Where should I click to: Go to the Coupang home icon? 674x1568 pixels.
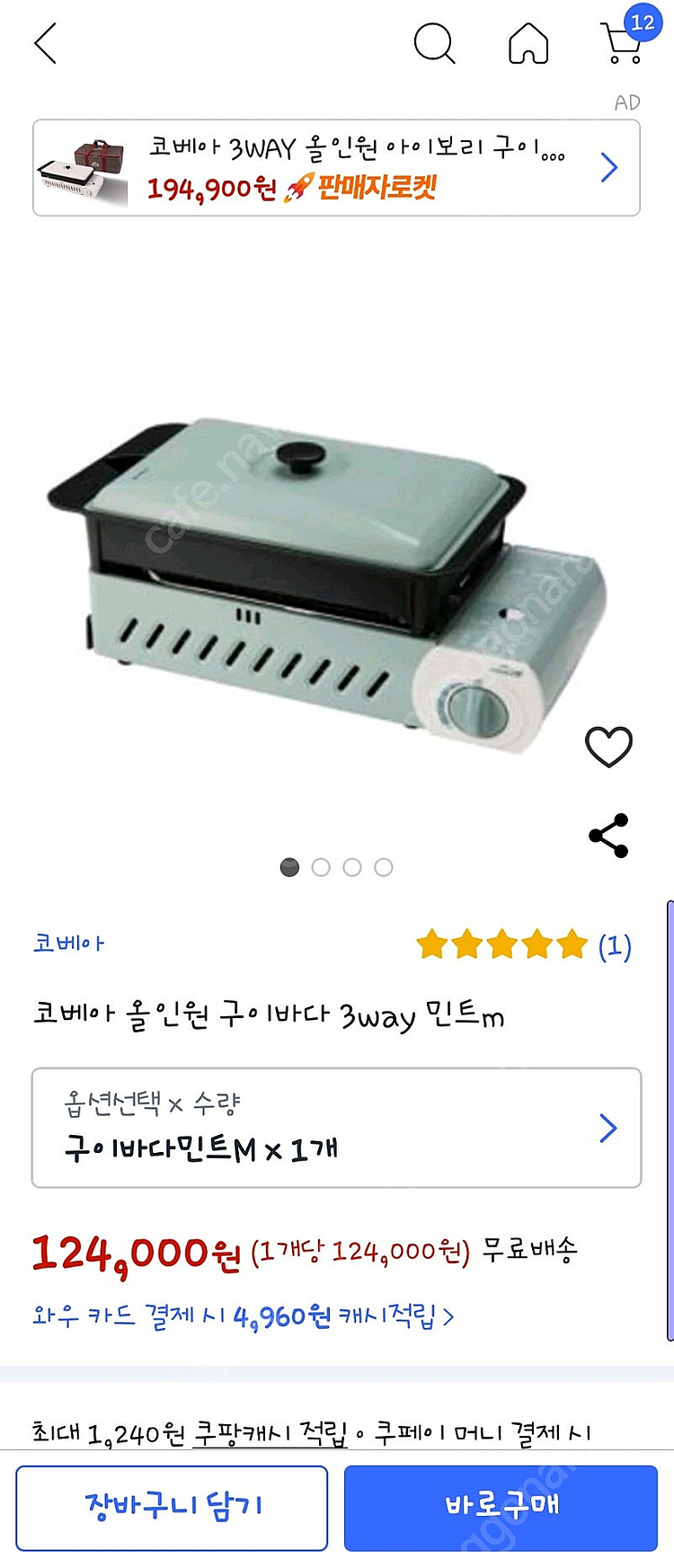coord(528,43)
